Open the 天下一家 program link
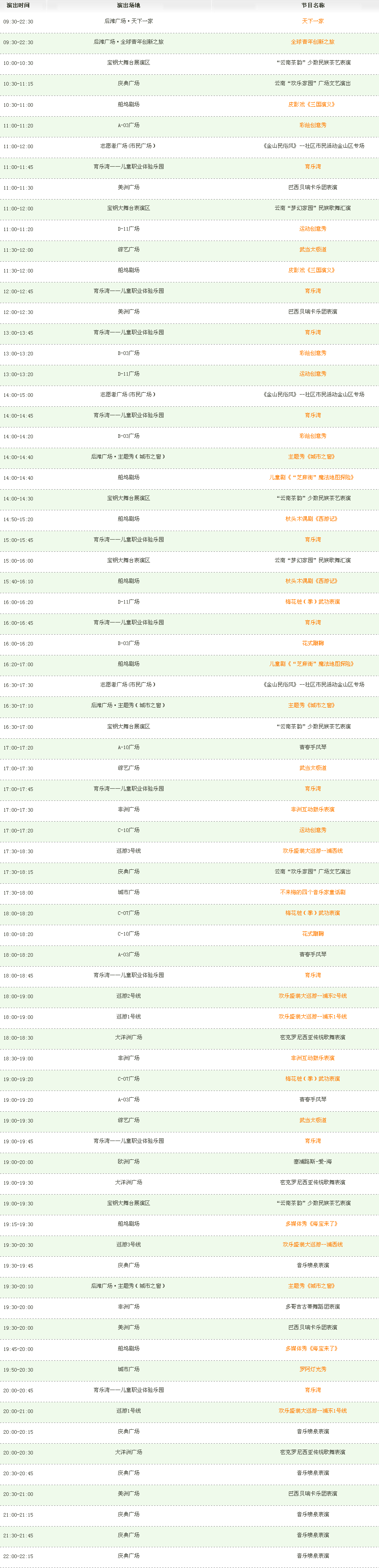The height and width of the screenshot is (1568, 379). [x=313, y=21]
